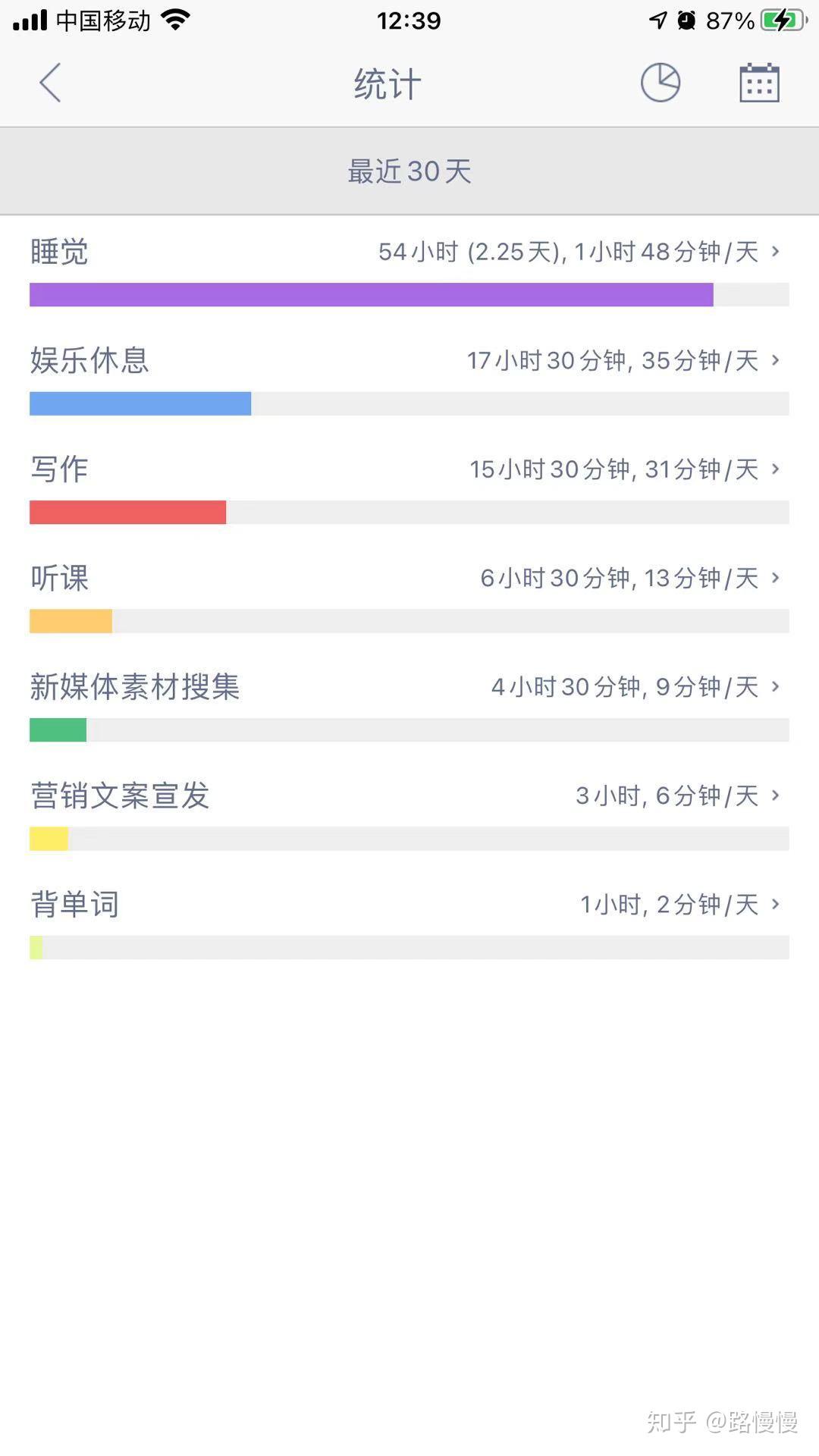Open the calendar icon in the top bar
This screenshot has height=1456, width=819.
[758, 82]
